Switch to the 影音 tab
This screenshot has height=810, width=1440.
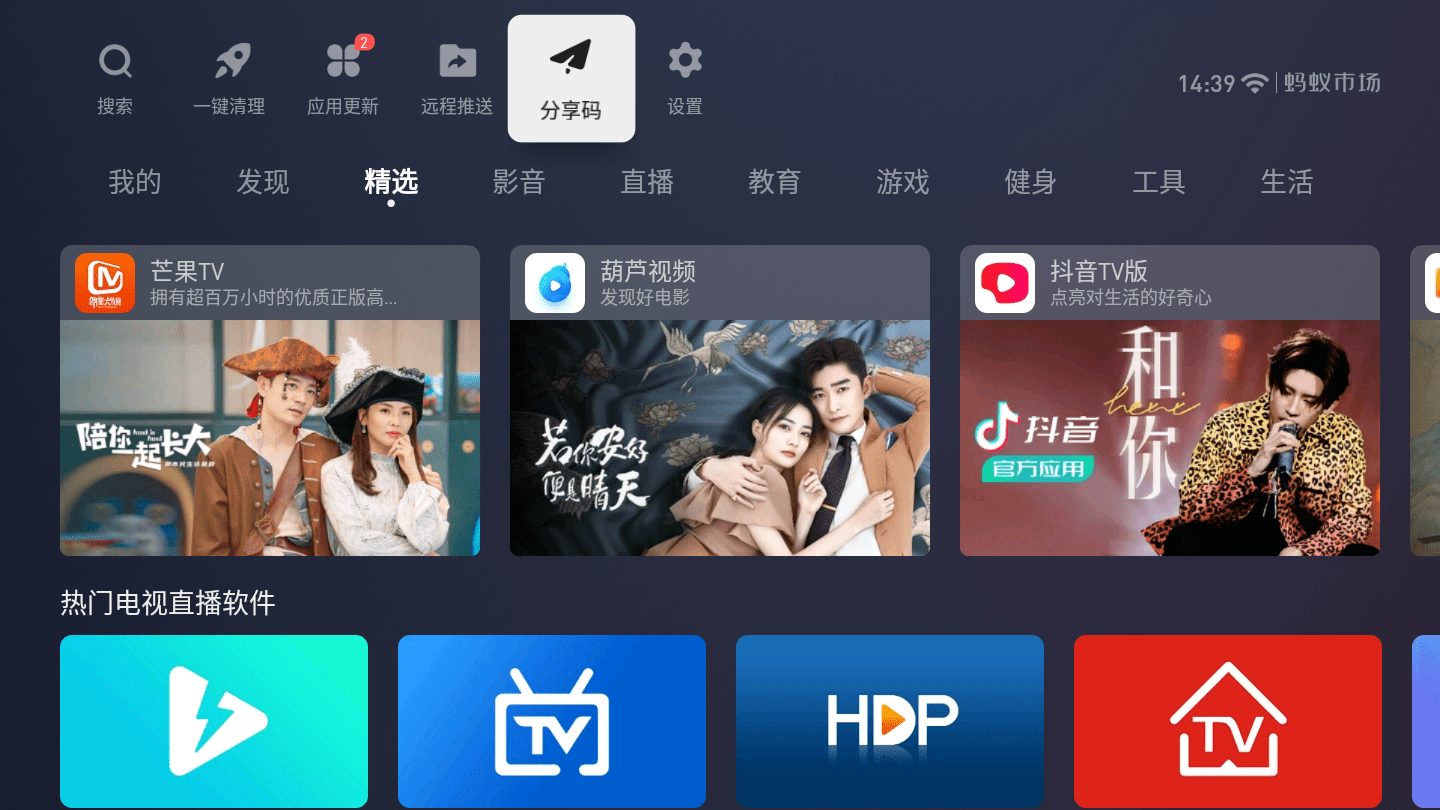pos(518,182)
